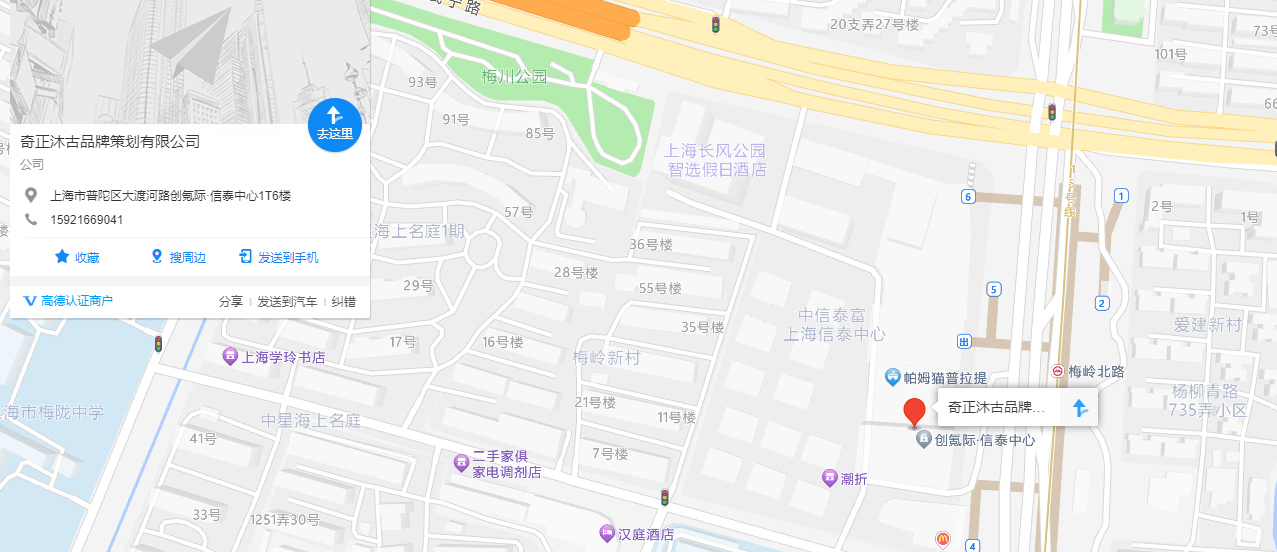Select 帕姆猫普拉提 map point

click(894, 377)
